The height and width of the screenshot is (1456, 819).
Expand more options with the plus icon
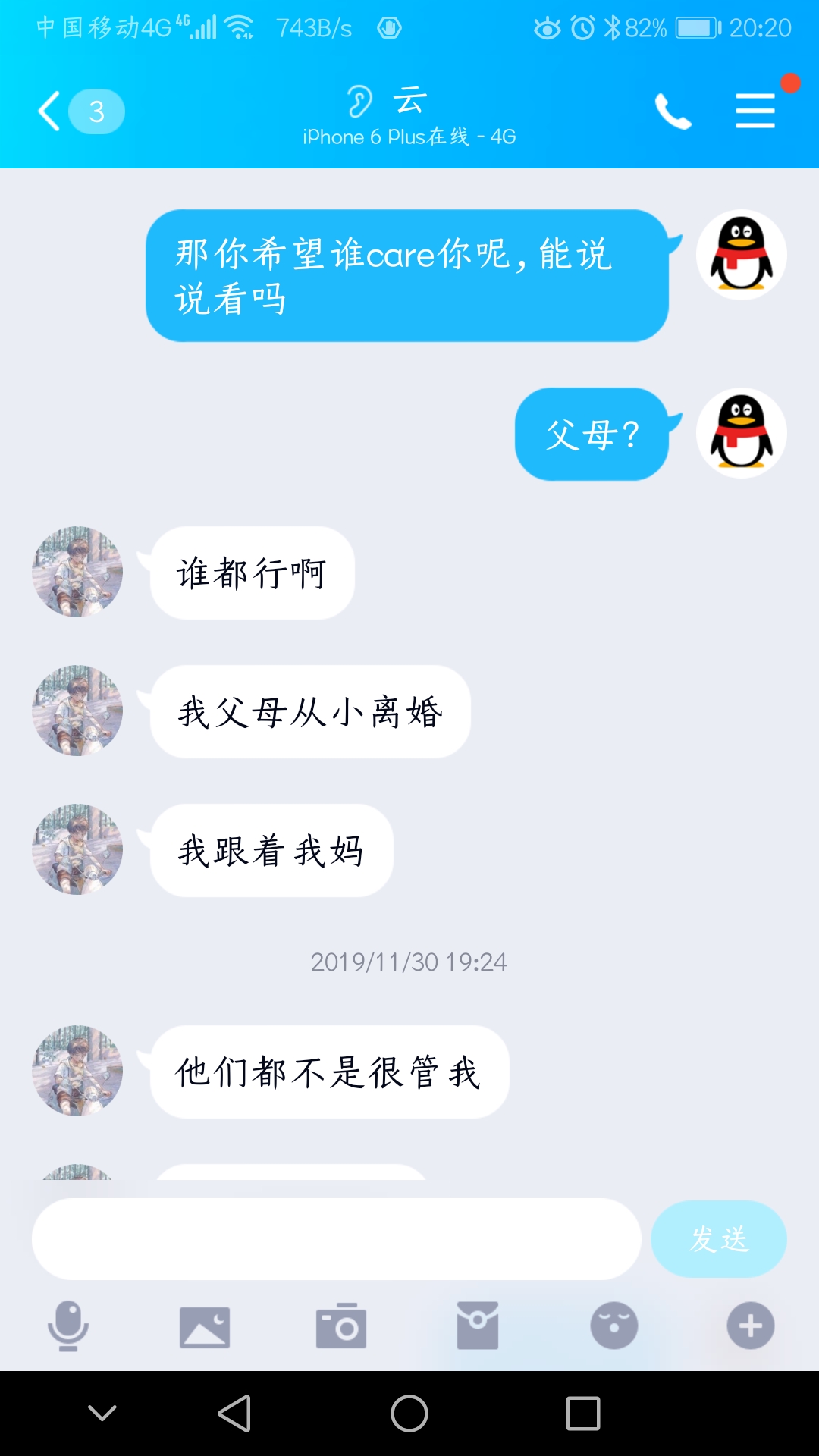pyautogui.click(x=751, y=1326)
